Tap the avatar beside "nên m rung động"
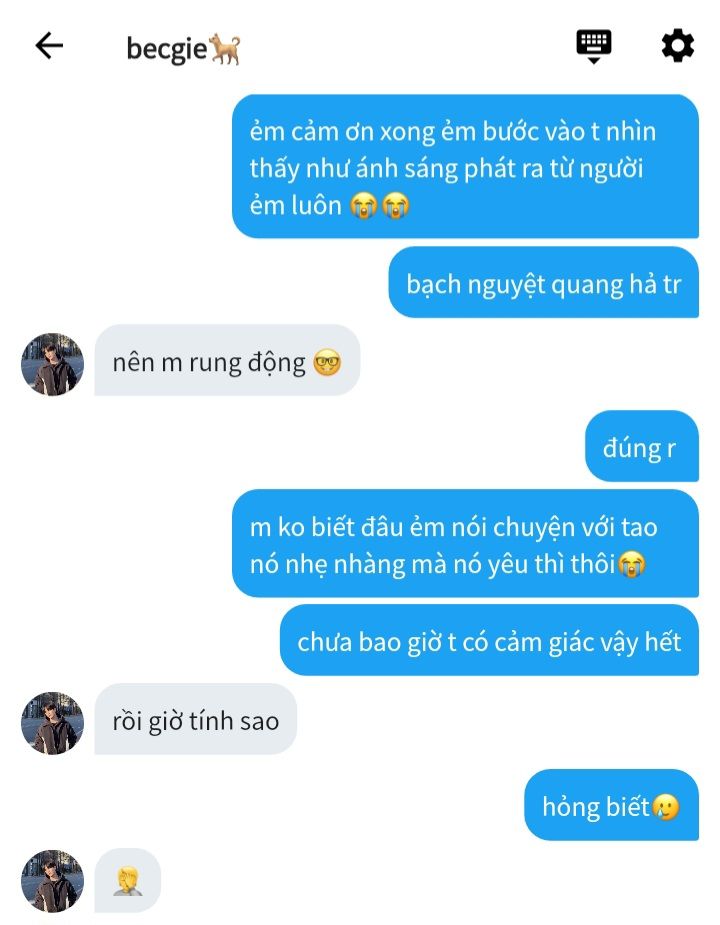Image resolution: width=720 pixels, height=925 pixels. [x=52, y=364]
